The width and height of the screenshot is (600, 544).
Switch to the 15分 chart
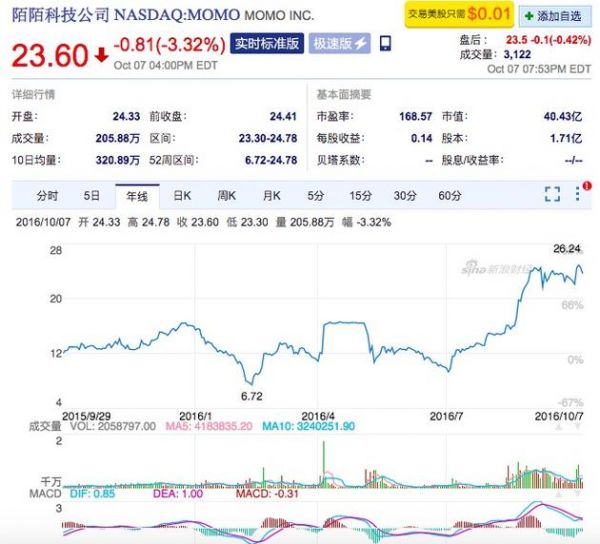click(x=360, y=194)
